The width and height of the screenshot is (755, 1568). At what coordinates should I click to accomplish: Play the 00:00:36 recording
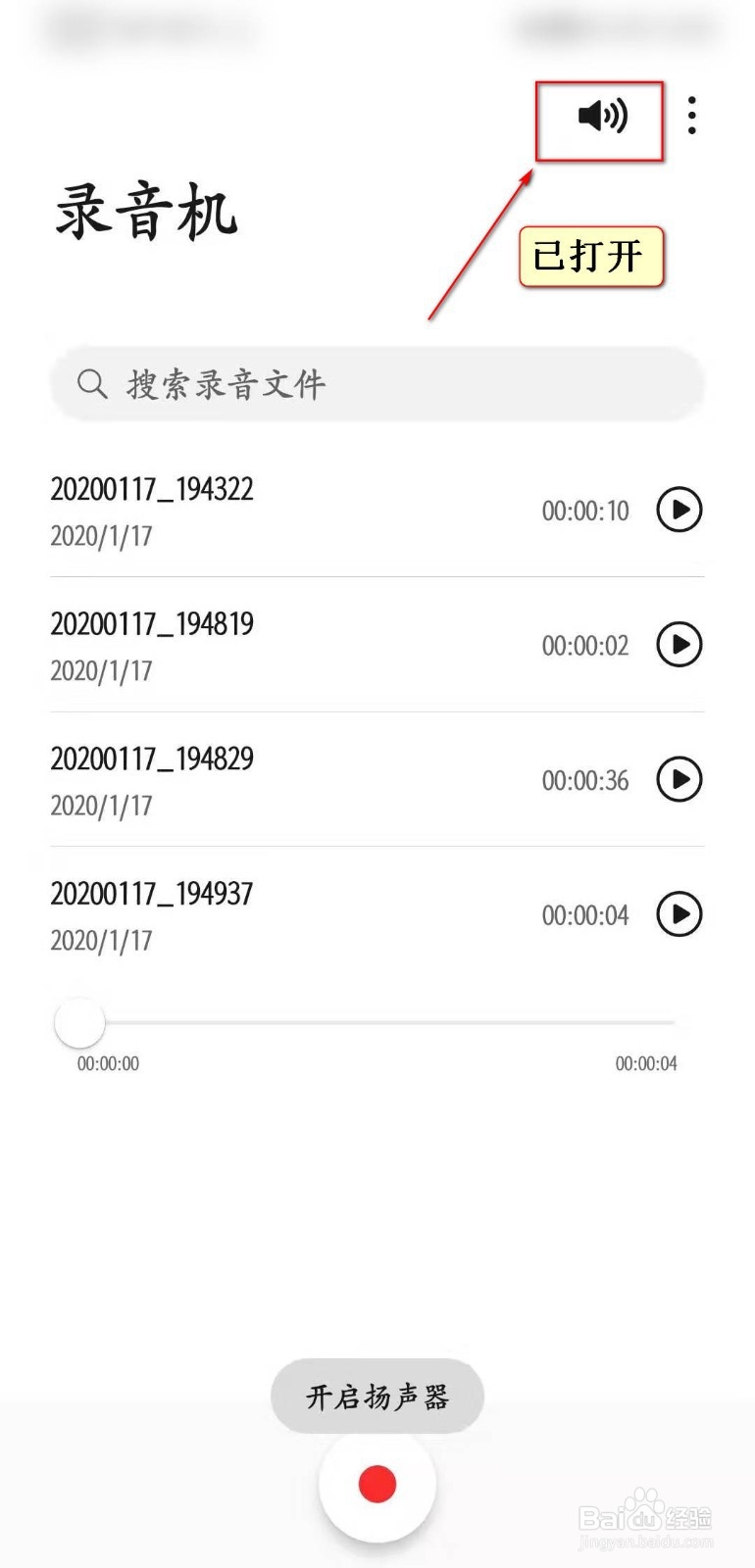679,780
